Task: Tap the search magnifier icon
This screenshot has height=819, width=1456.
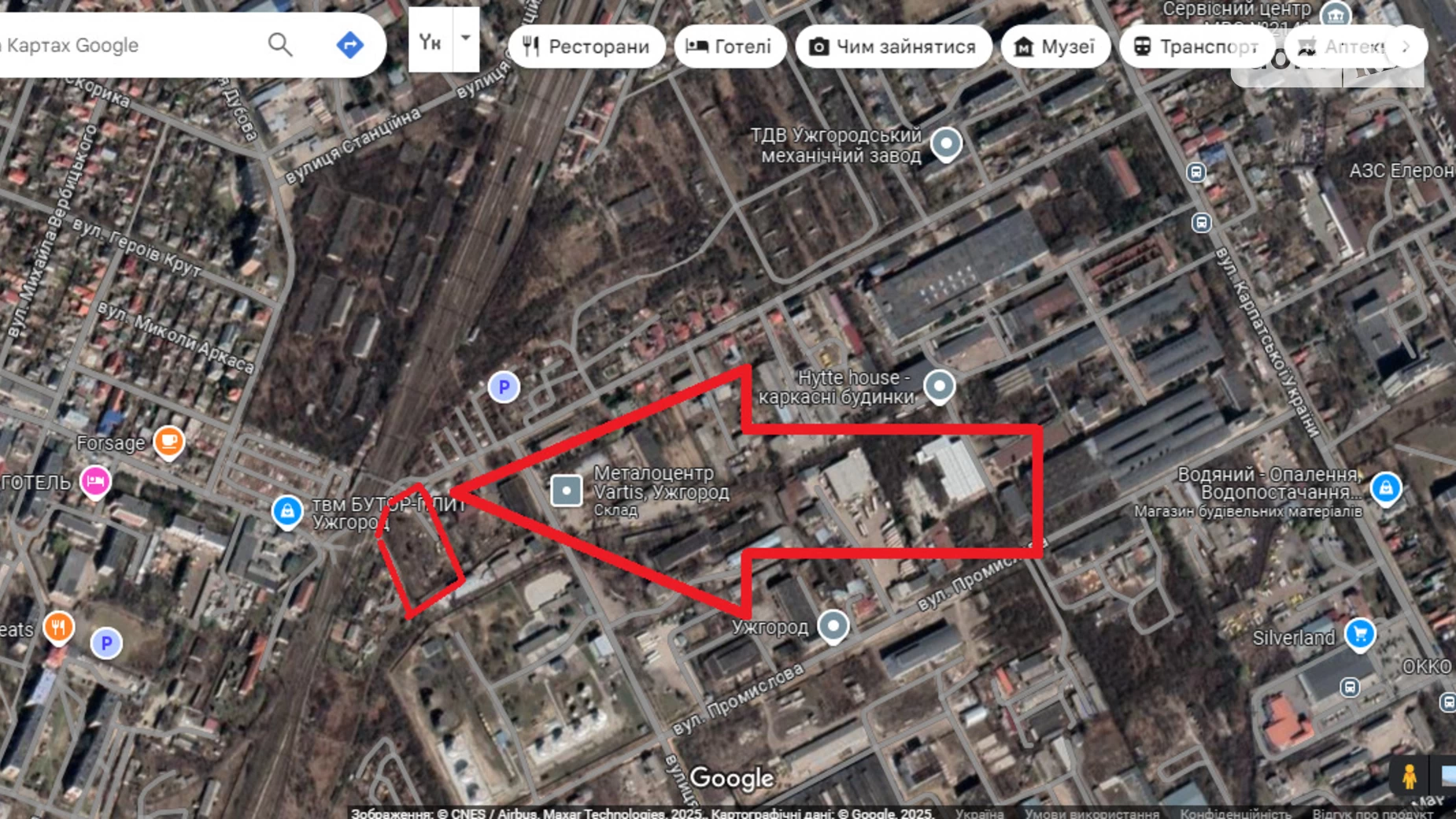Action: [280, 45]
